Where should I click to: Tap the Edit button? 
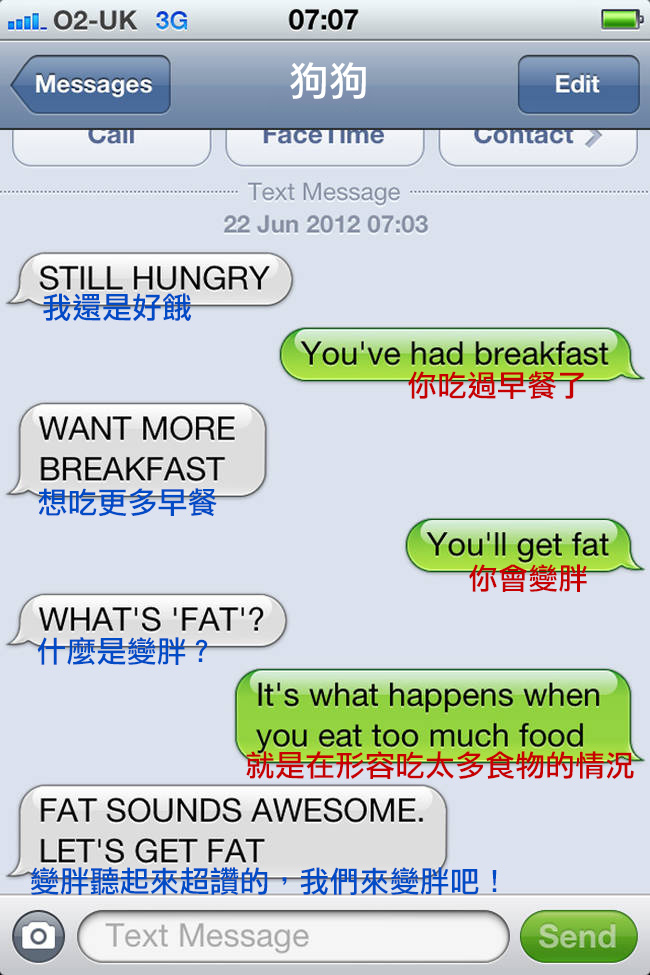[577, 85]
